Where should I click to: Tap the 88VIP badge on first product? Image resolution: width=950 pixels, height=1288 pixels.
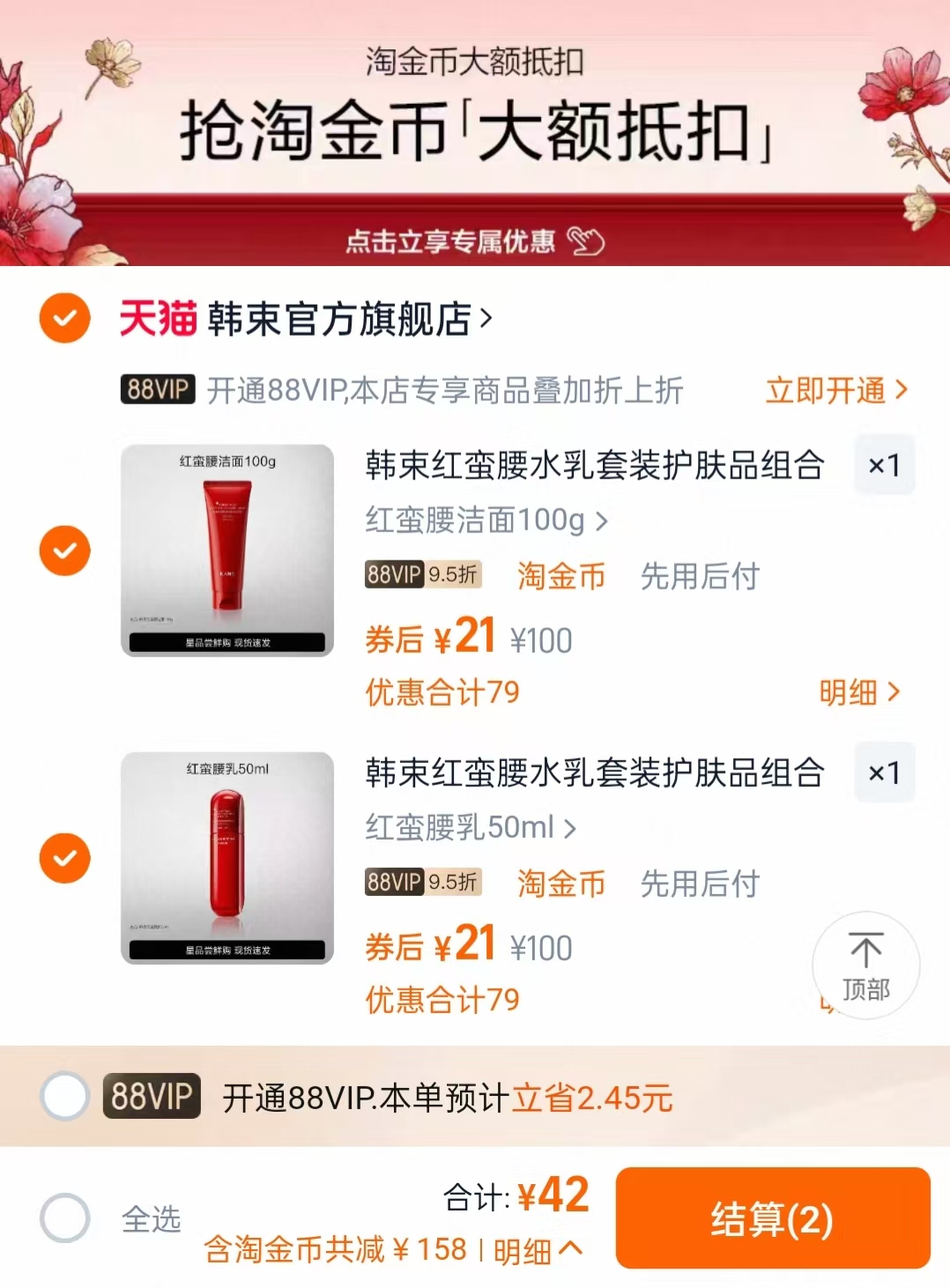(x=395, y=576)
